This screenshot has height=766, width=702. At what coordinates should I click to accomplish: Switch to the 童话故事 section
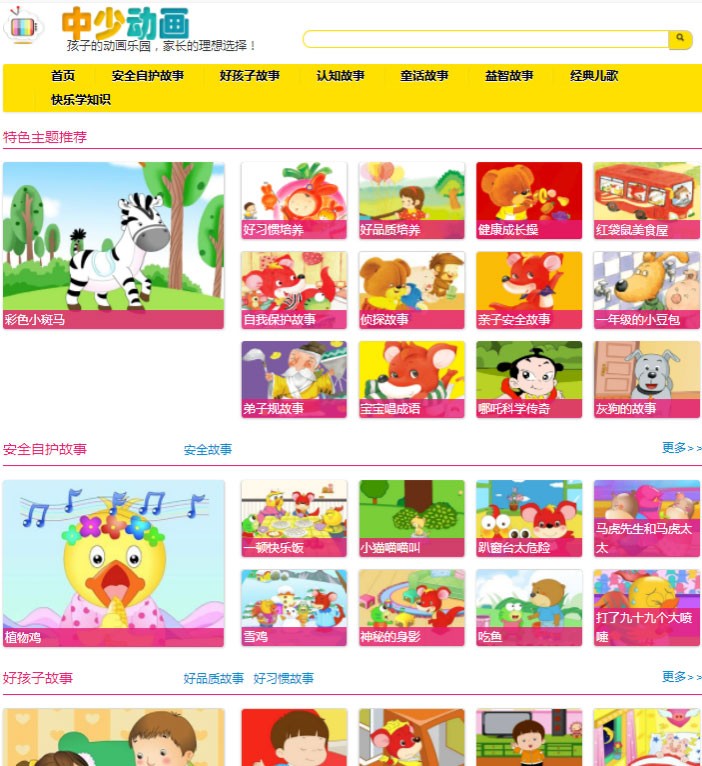(x=425, y=75)
